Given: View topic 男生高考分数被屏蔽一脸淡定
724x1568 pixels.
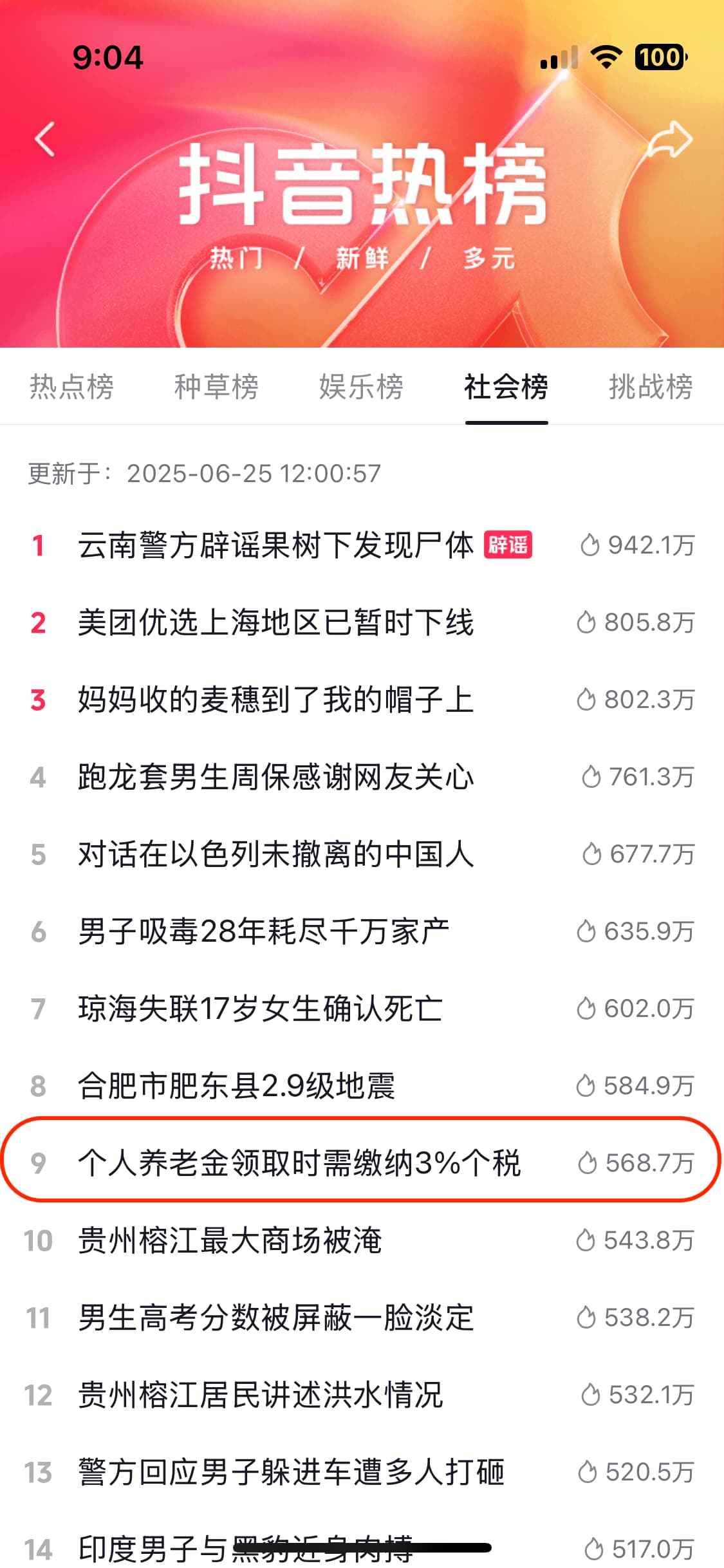Looking at the screenshot, I should coord(275,1318).
